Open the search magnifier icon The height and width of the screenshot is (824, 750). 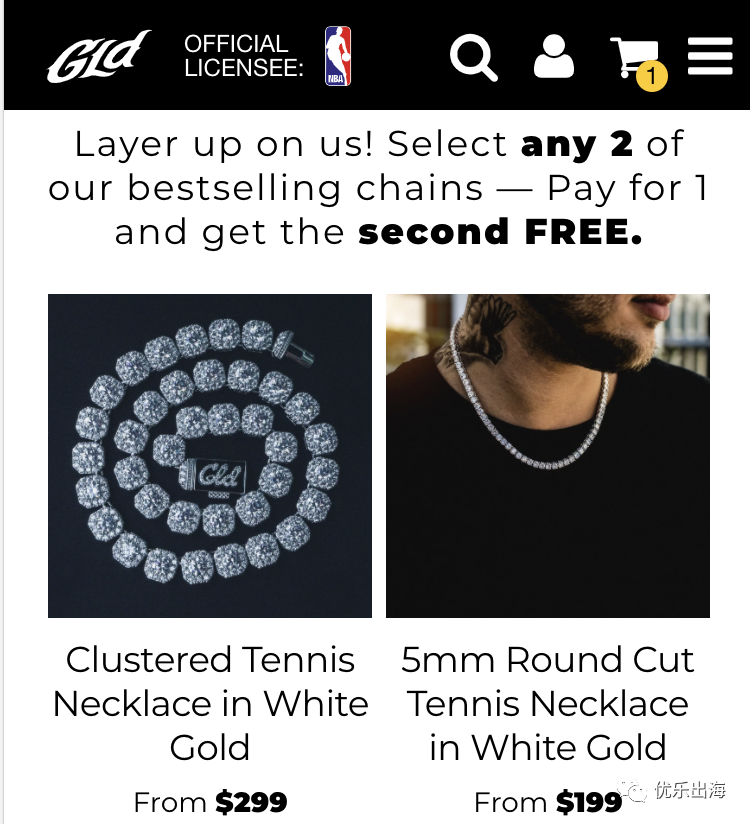pos(473,57)
